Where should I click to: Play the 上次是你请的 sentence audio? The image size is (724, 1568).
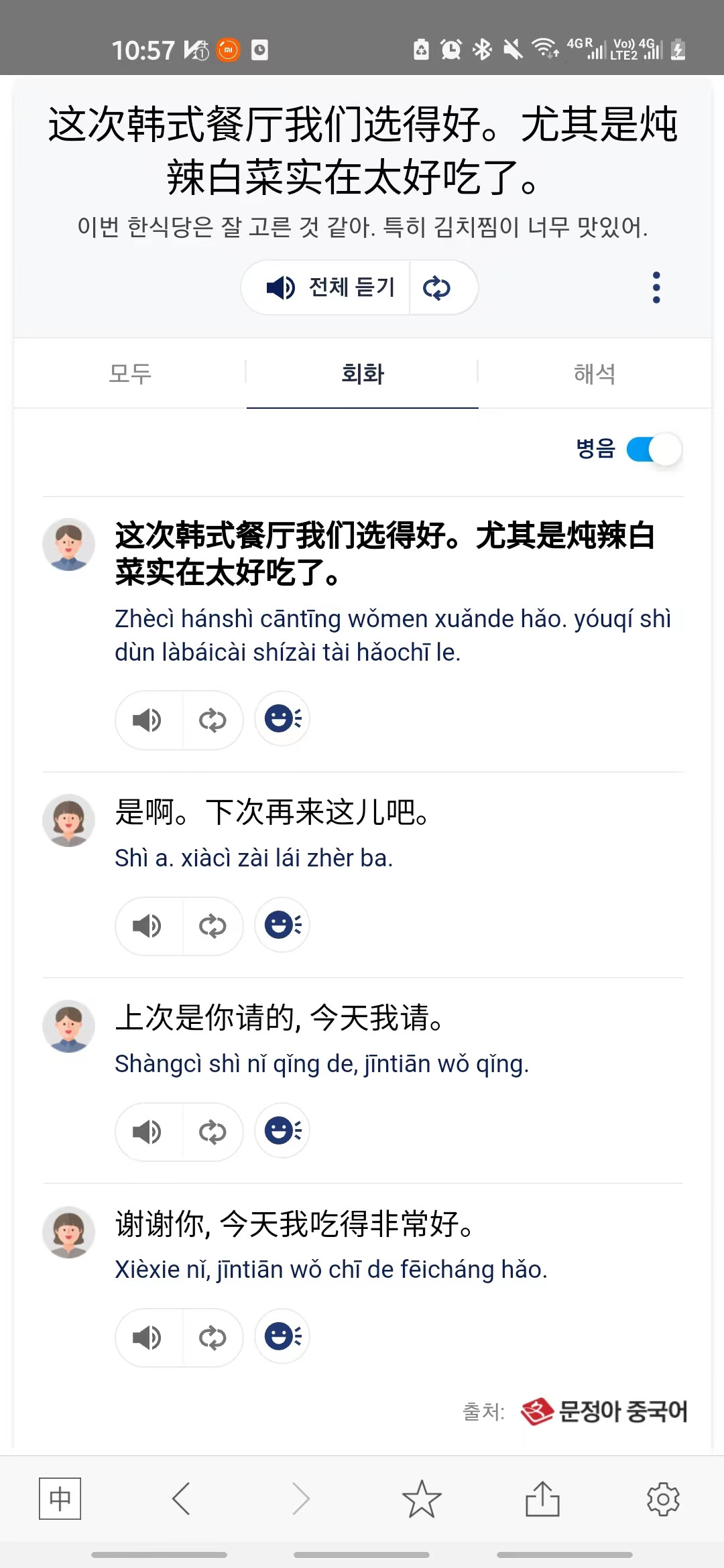[x=148, y=1132]
